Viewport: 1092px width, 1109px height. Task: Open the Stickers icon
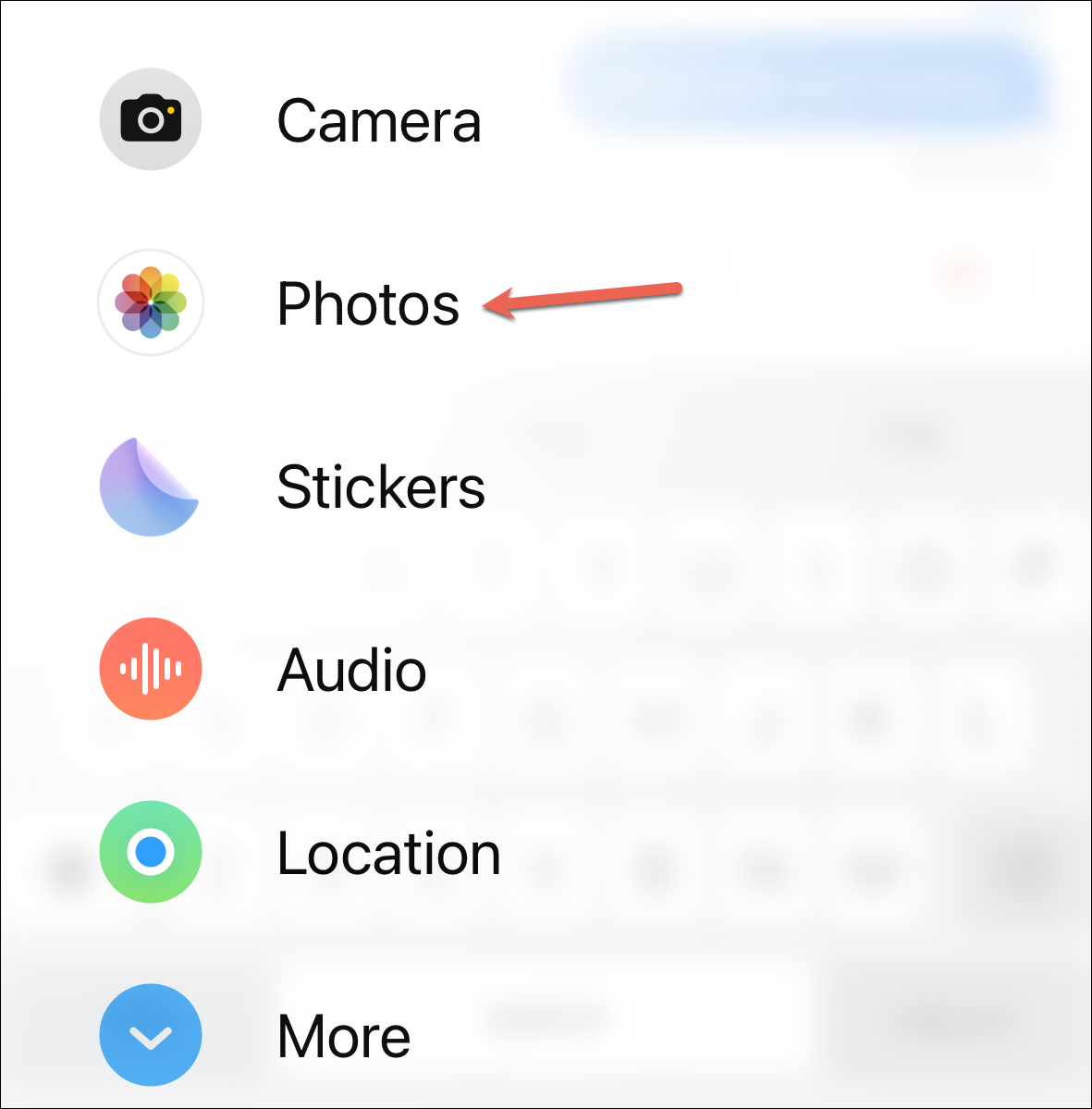click(151, 487)
